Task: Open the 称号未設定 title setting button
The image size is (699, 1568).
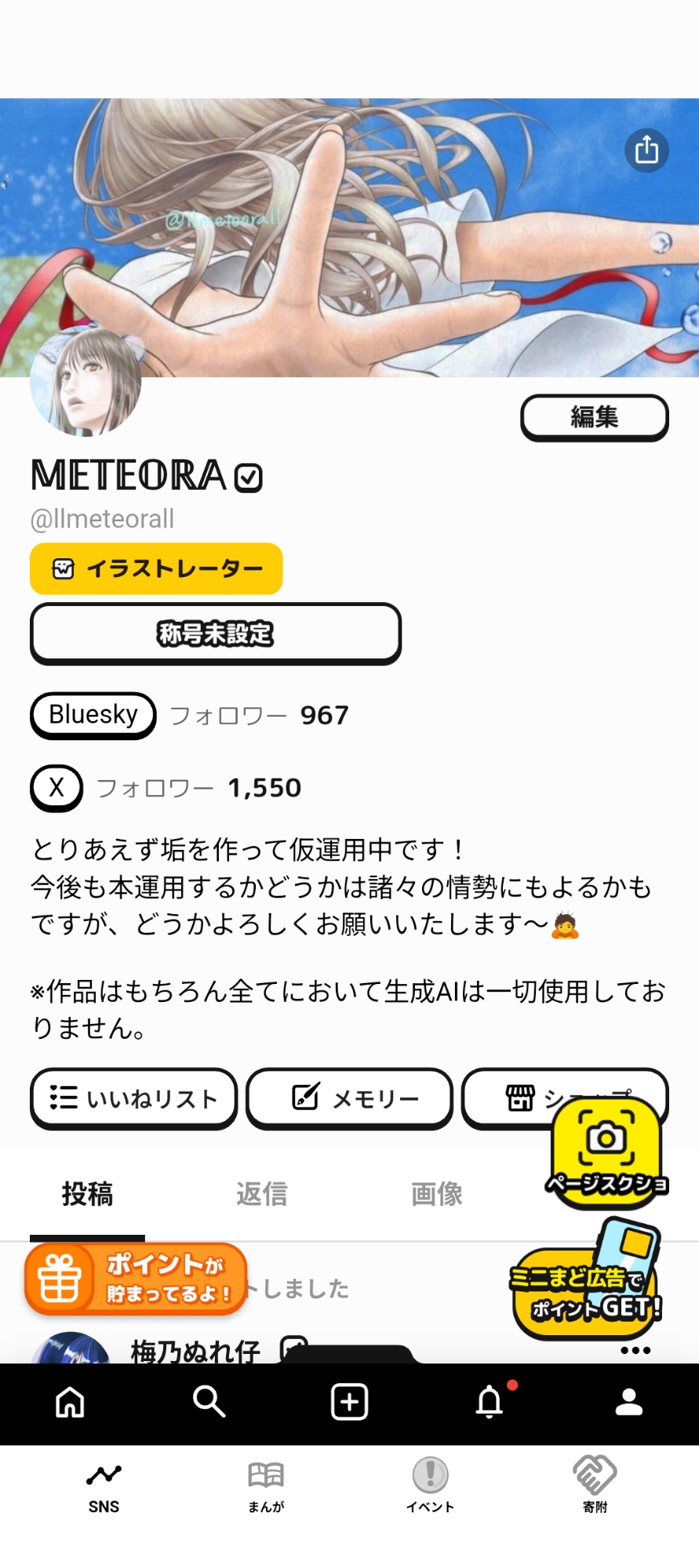Action: pyautogui.click(x=216, y=633)
